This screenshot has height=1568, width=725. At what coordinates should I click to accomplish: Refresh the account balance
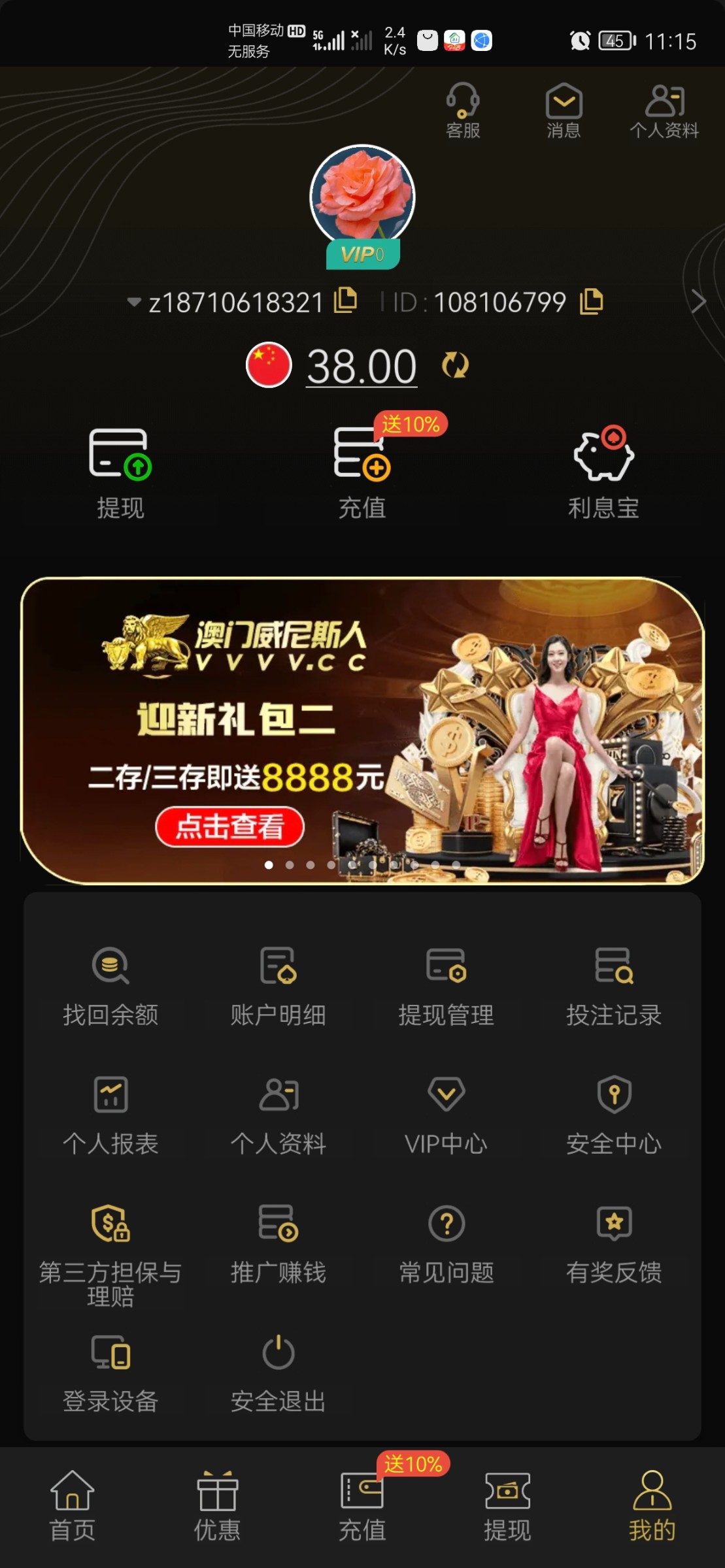pos(455,365)
